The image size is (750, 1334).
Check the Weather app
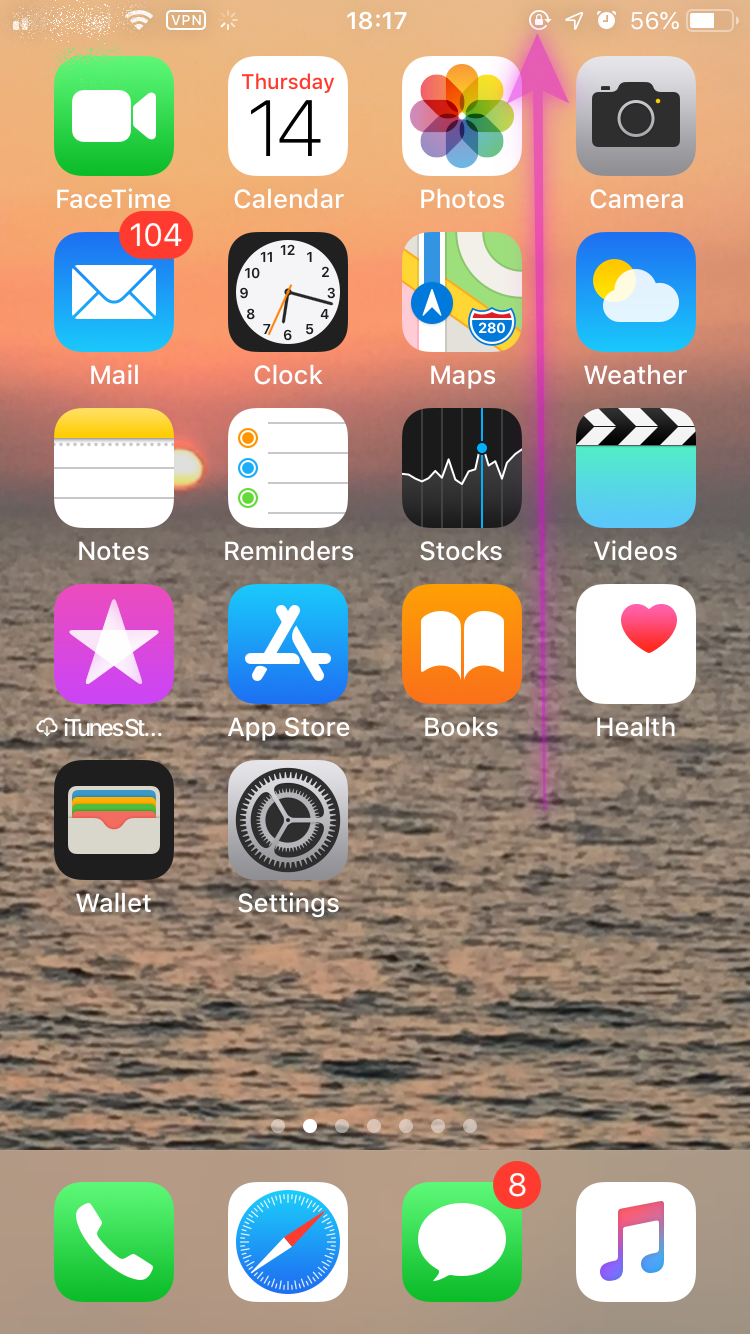pyautogui.click(x=636, y=292)
